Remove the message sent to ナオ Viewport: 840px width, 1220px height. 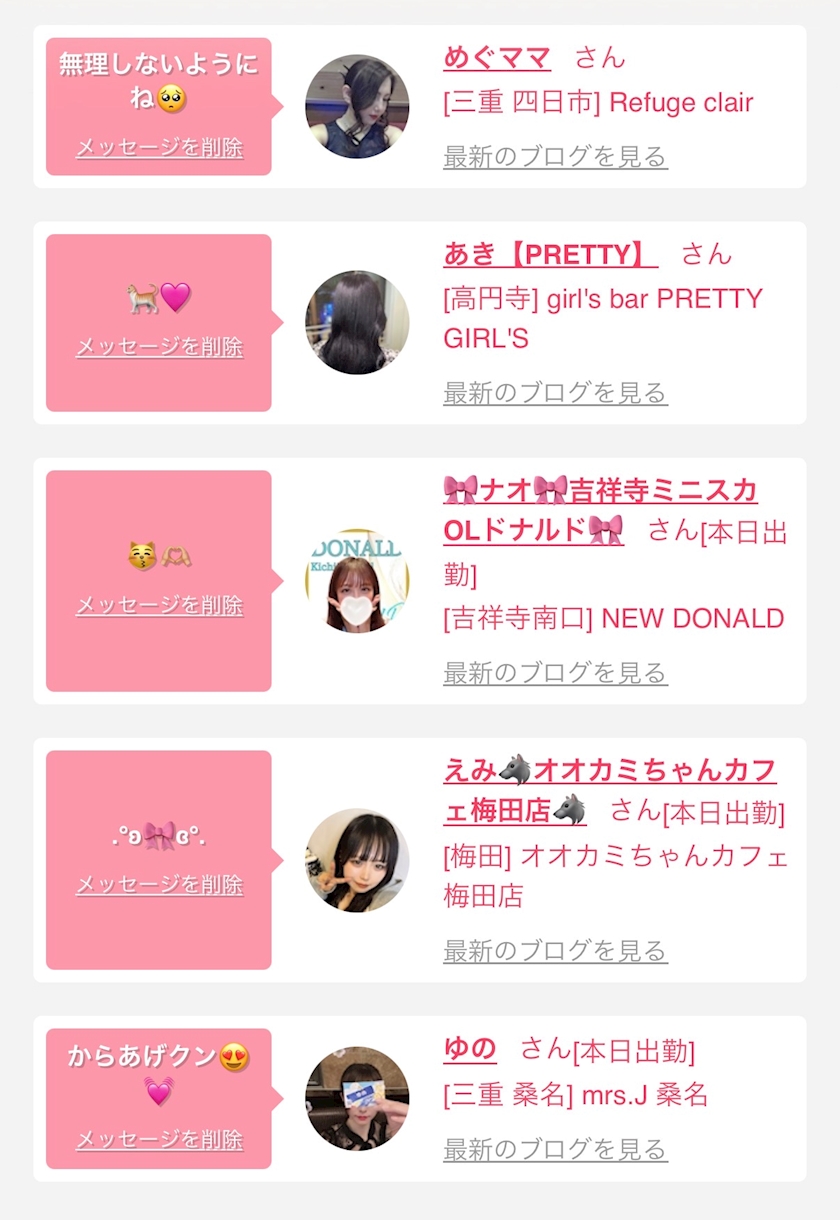pos(159,605)
